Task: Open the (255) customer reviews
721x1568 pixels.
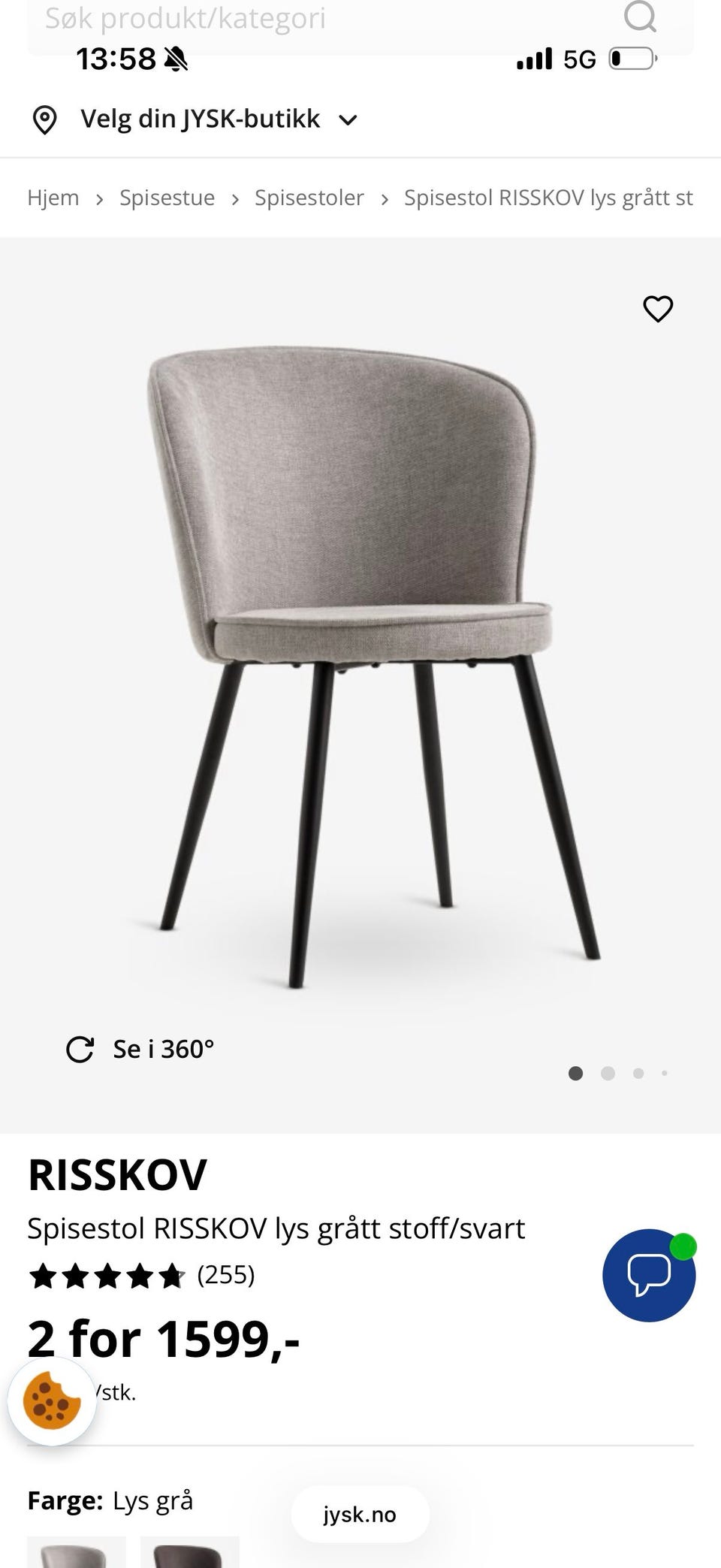Action: 225,1275
